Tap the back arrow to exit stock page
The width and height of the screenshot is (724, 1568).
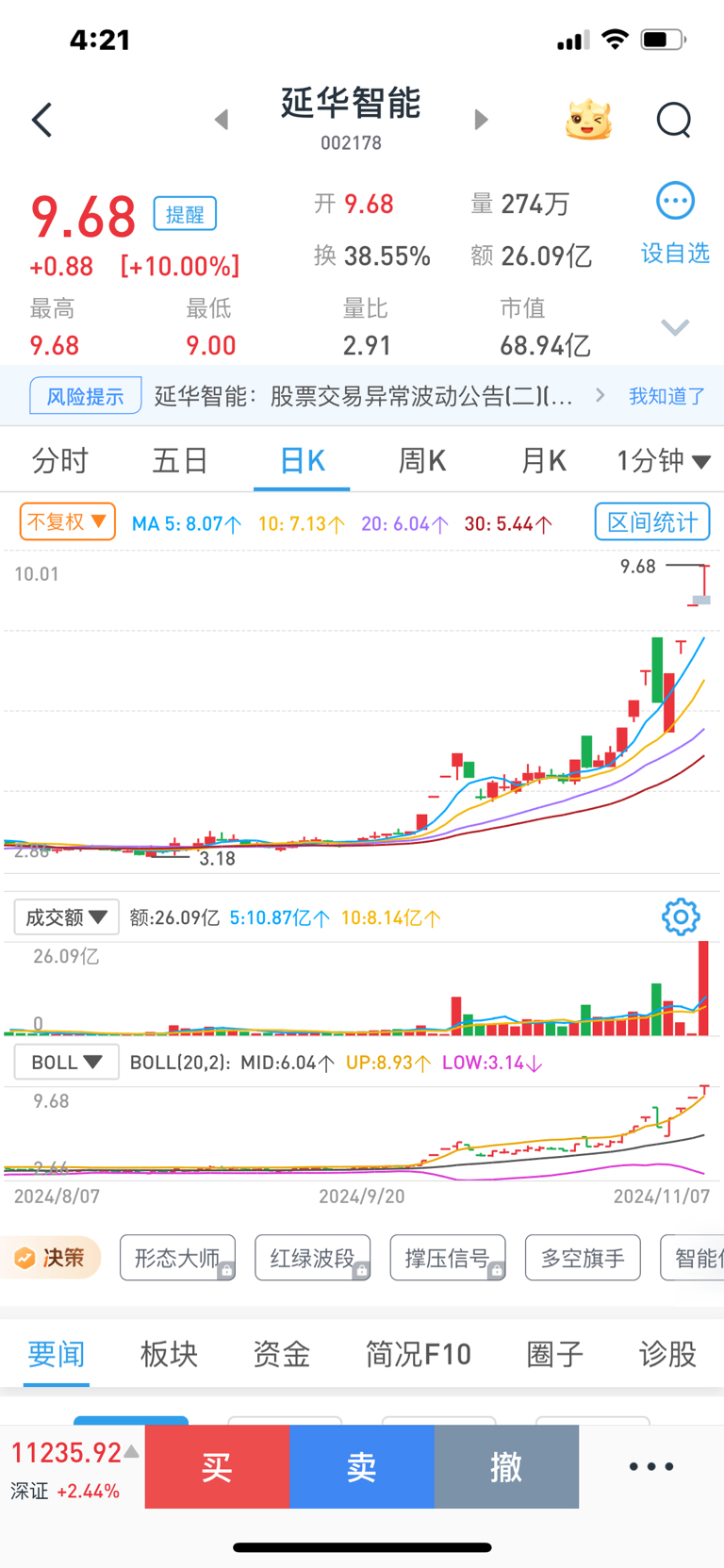(41, 120)
